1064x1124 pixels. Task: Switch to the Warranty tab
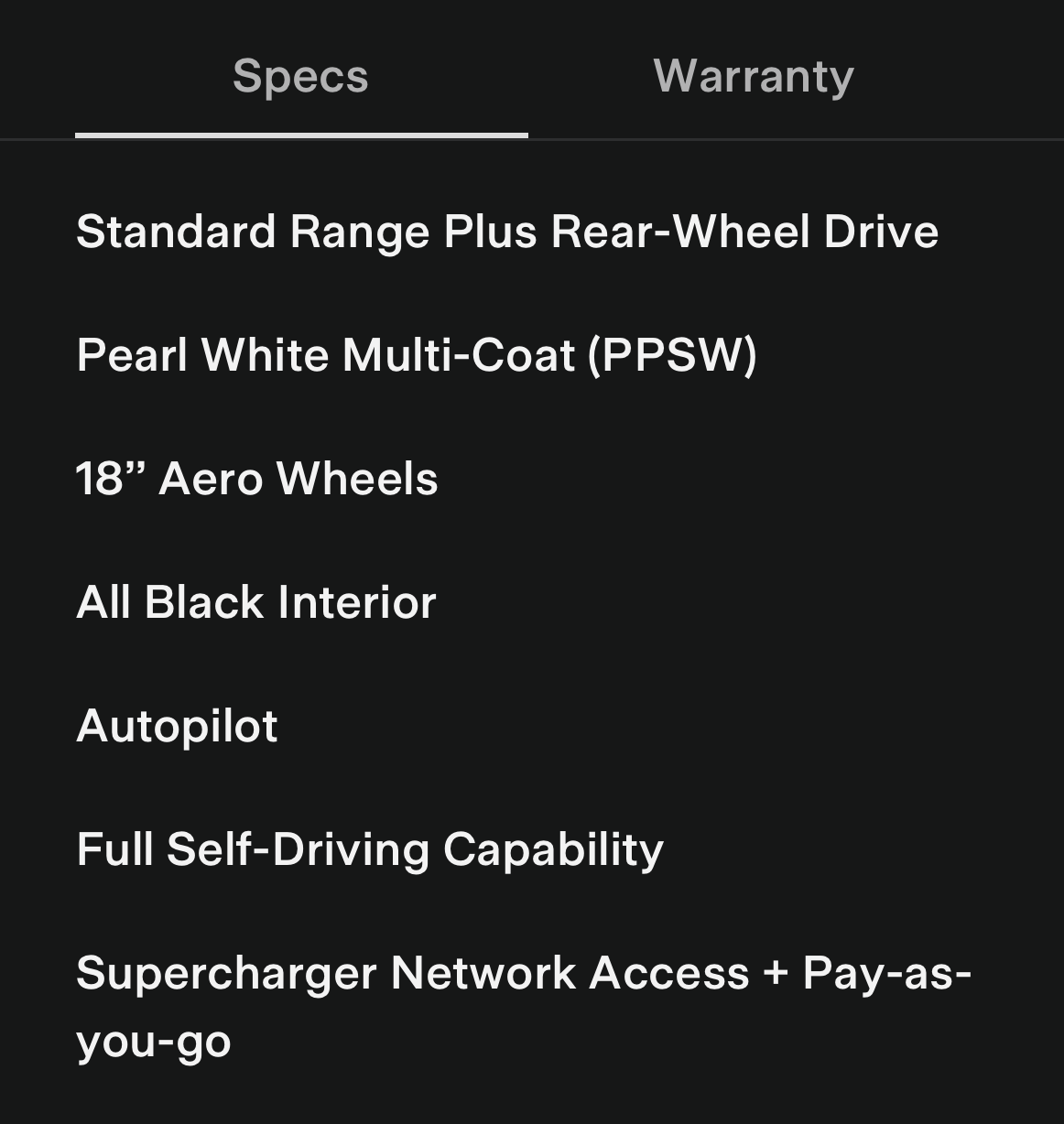[x=753, y=76]
